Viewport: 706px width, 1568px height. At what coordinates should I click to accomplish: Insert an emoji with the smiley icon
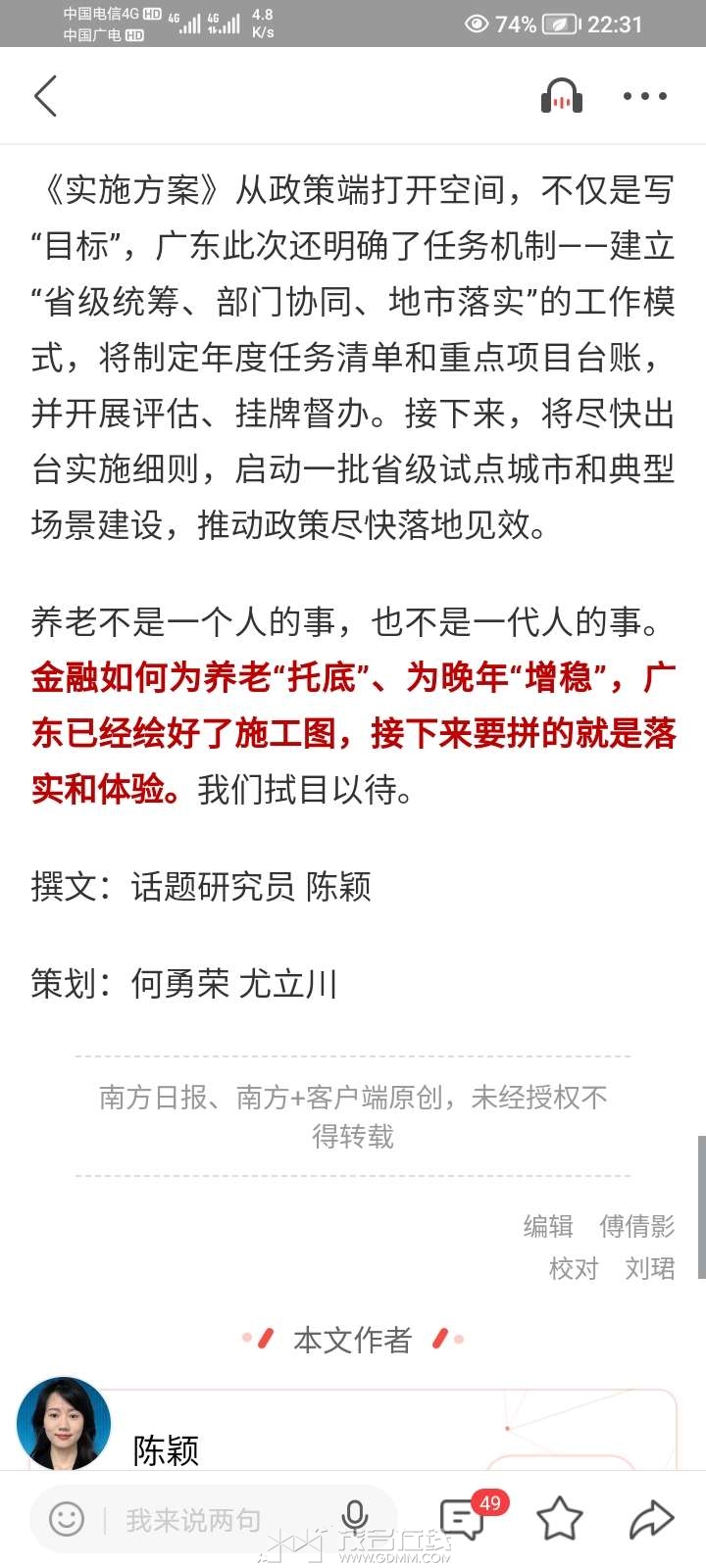coord(67,1520)
